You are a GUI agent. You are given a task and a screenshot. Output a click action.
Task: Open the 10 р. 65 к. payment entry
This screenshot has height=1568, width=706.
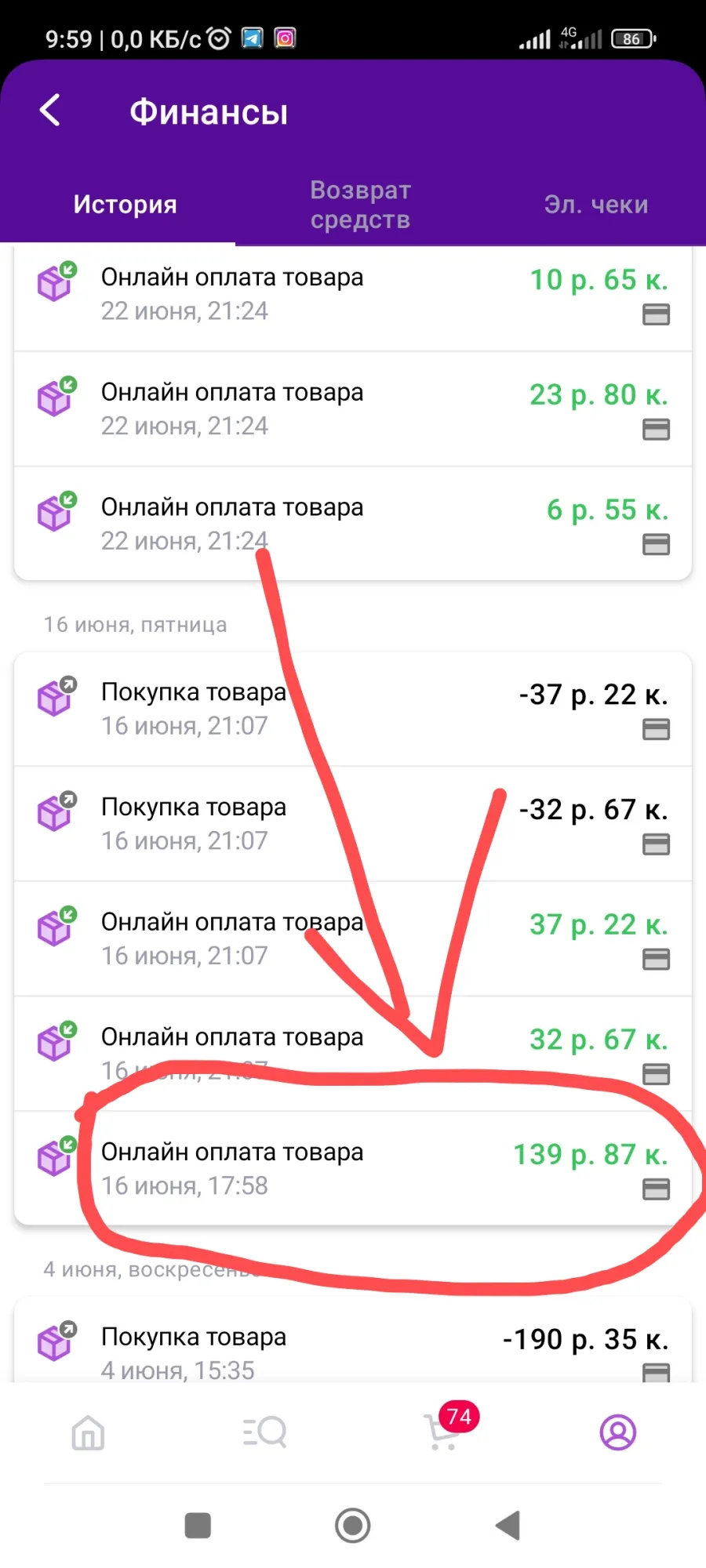(353, 296)
